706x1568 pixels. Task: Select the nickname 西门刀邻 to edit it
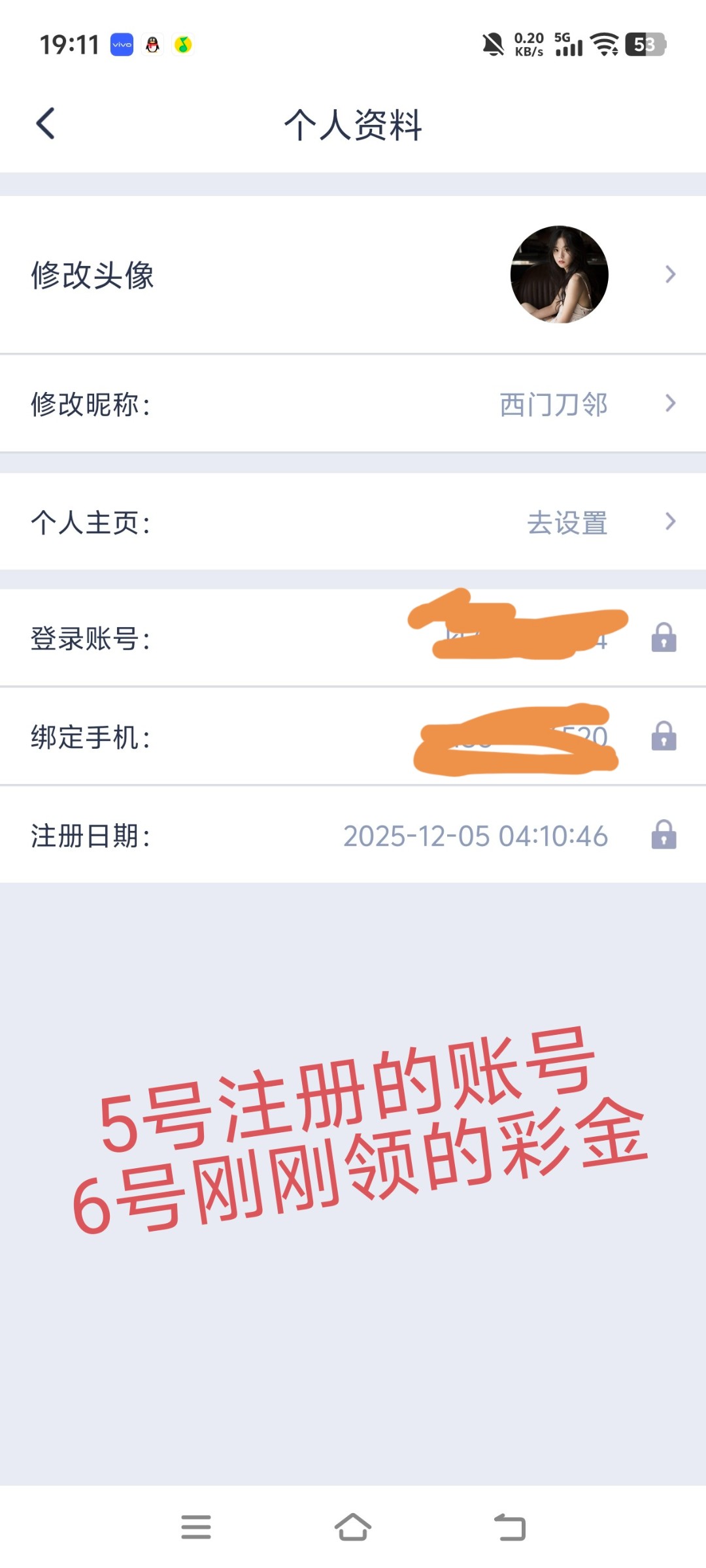click(x=552, y=404)
